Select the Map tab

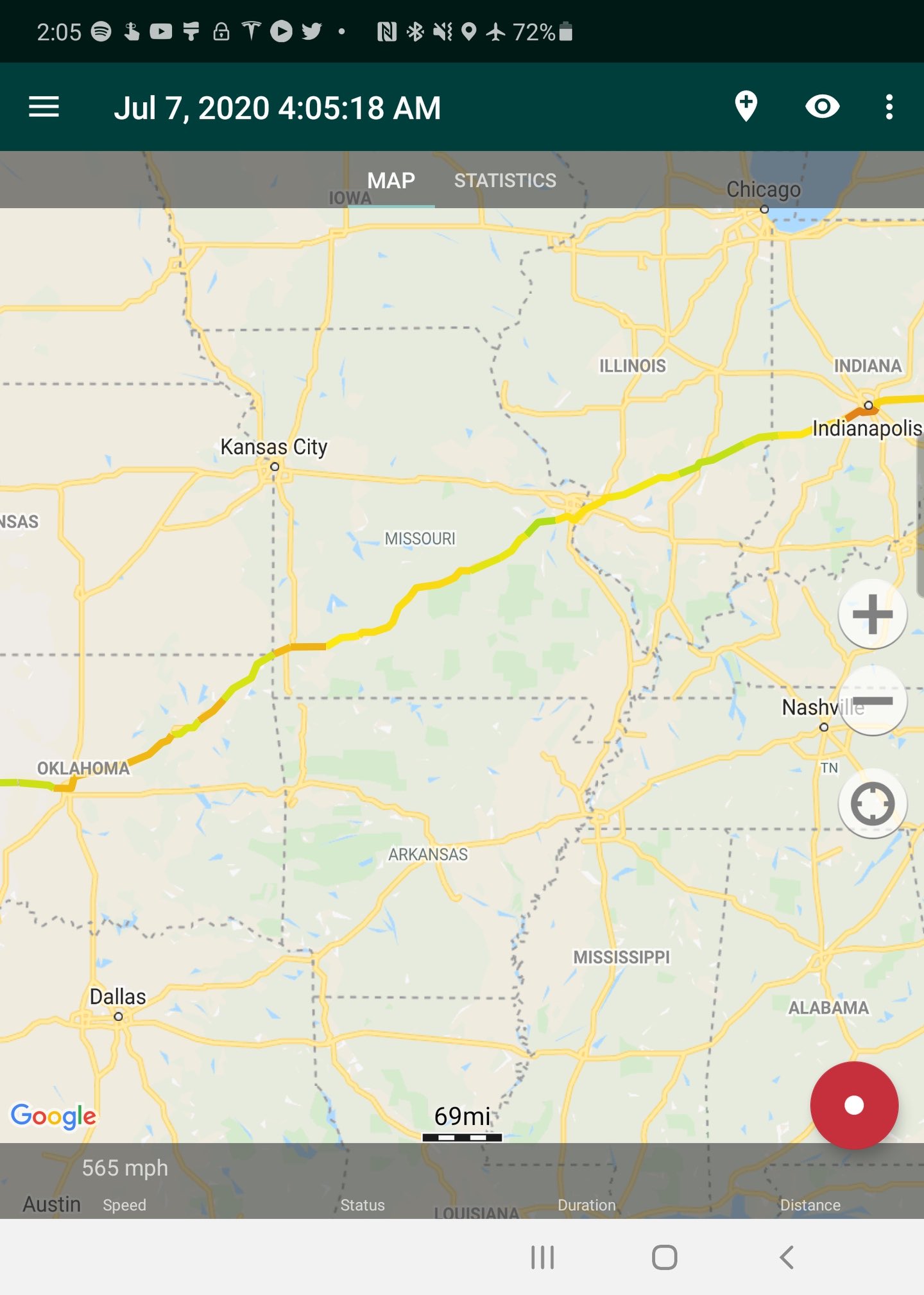391,180
